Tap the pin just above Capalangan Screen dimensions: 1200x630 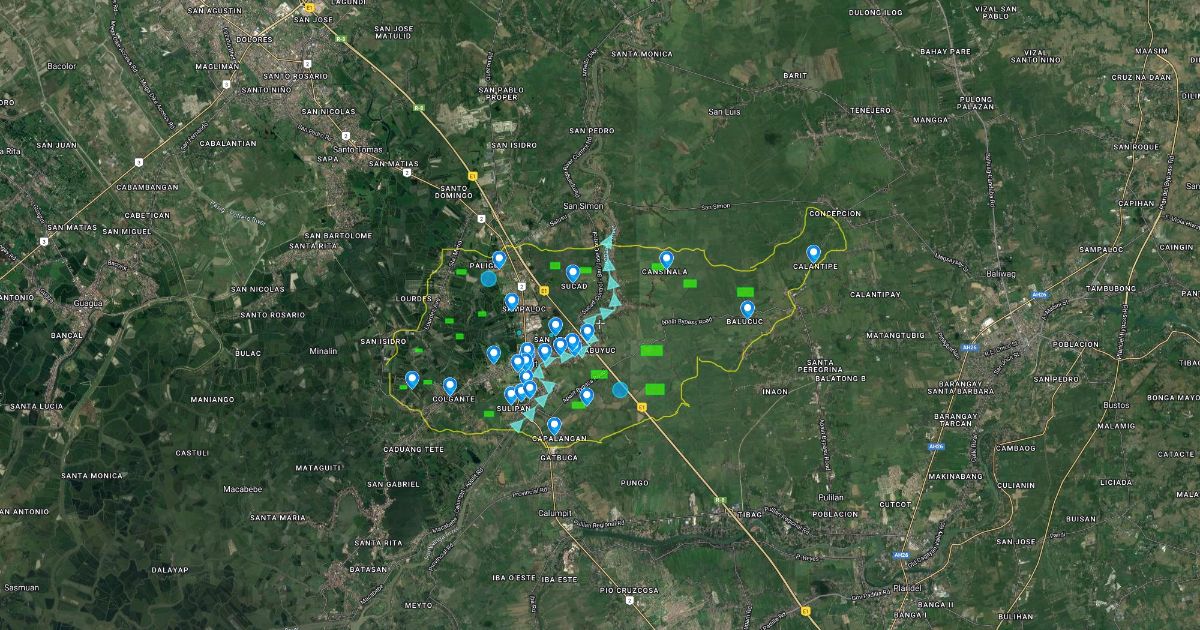554,426
